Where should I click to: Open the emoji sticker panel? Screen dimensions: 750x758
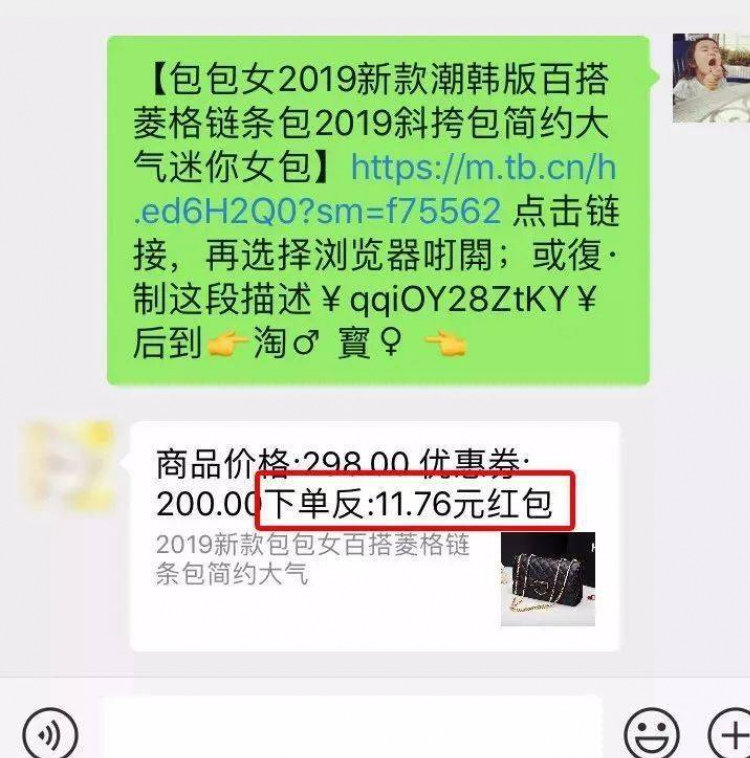651,735
